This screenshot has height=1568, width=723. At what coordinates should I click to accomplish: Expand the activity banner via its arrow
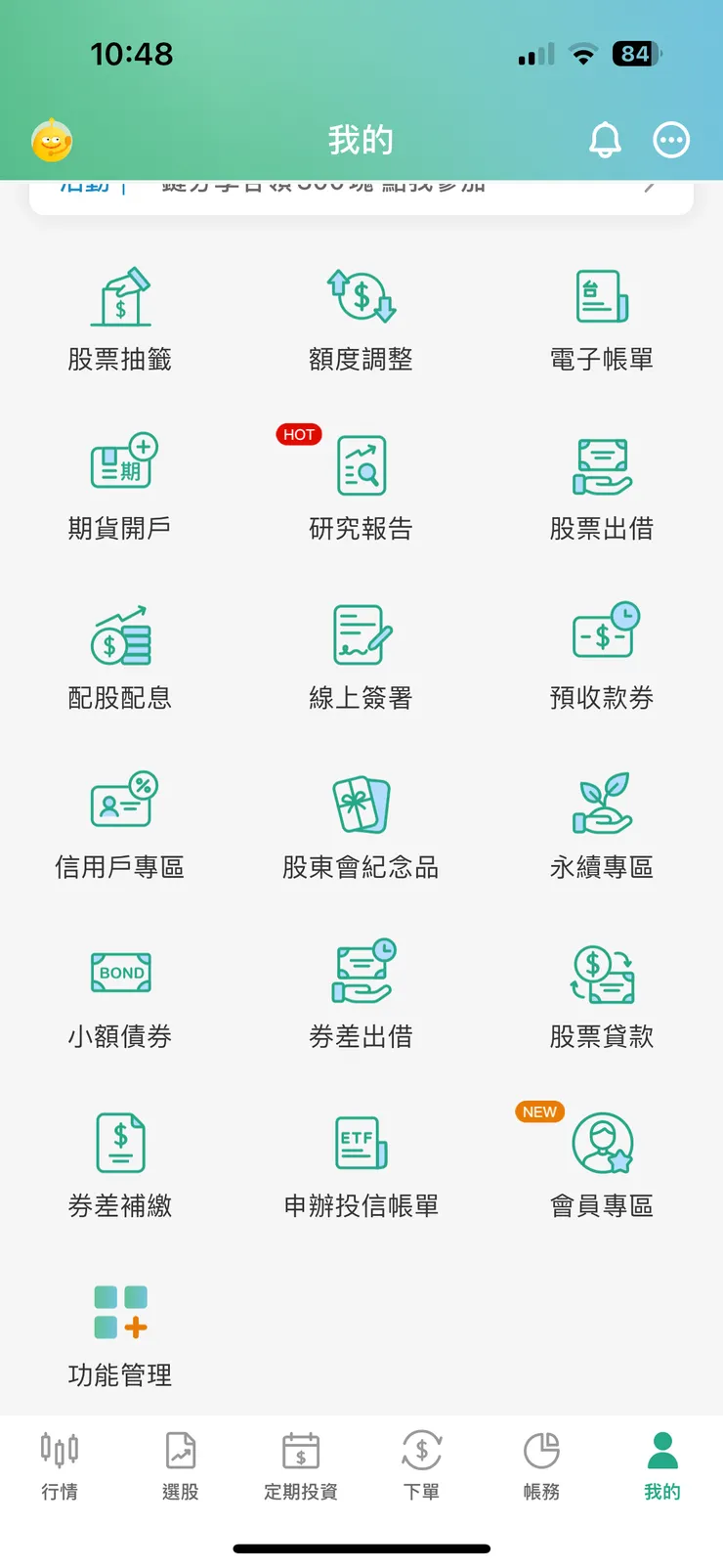(x=649, y=184)
